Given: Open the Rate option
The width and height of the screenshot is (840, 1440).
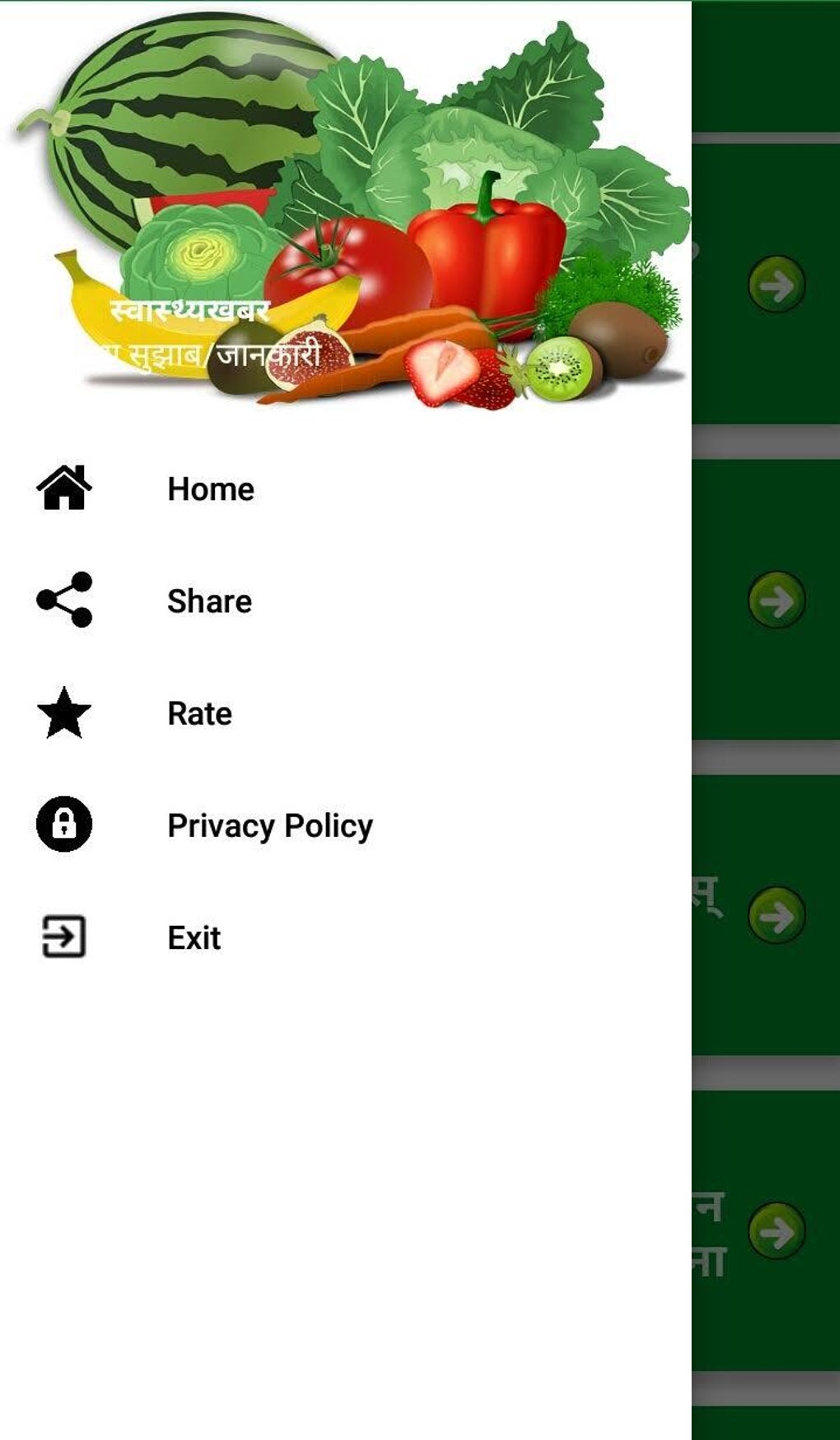Looking at the screenshot, I should point(199,713).
